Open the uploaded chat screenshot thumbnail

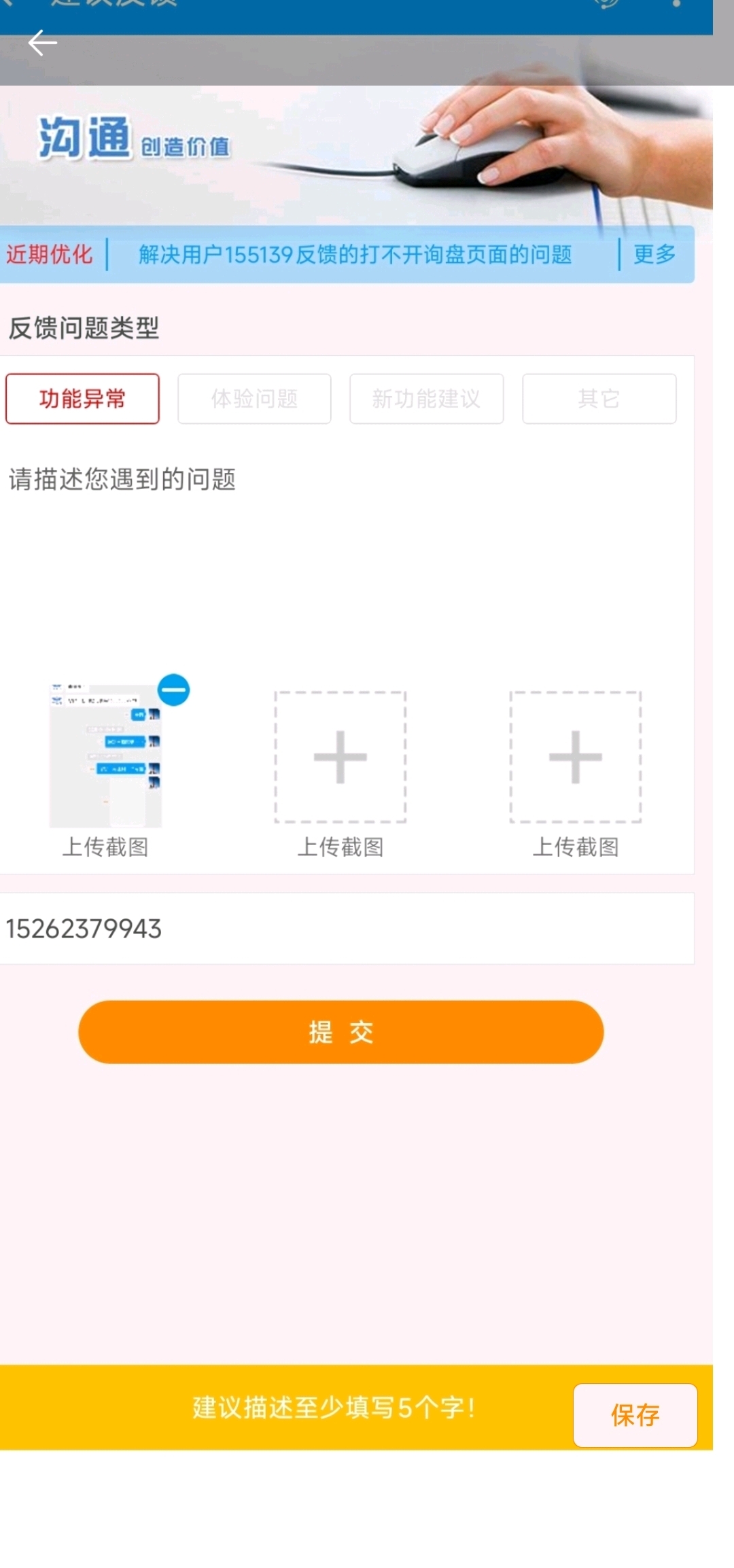(x=105, y=755)
